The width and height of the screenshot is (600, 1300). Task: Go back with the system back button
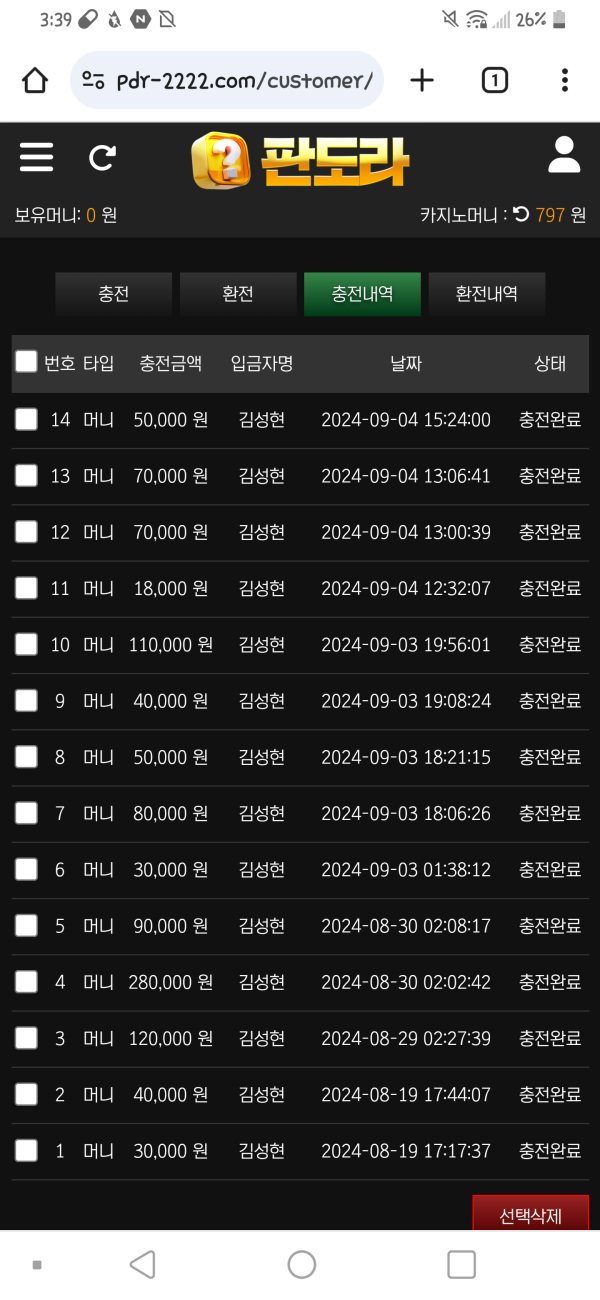tap(143, 1265)
